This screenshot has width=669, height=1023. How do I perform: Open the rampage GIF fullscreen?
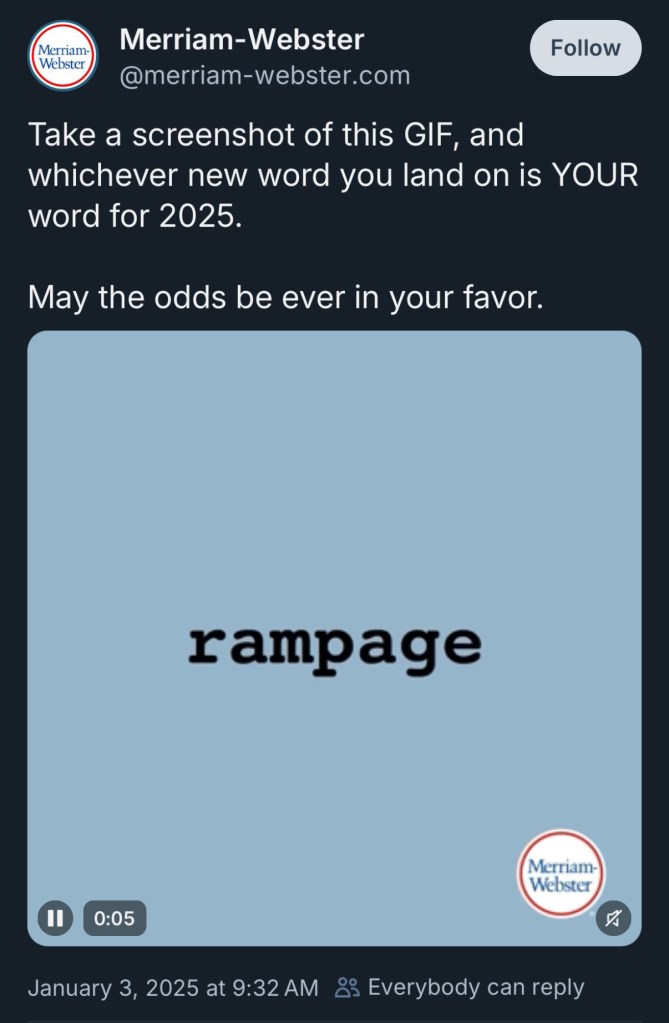tap(334, 600)
